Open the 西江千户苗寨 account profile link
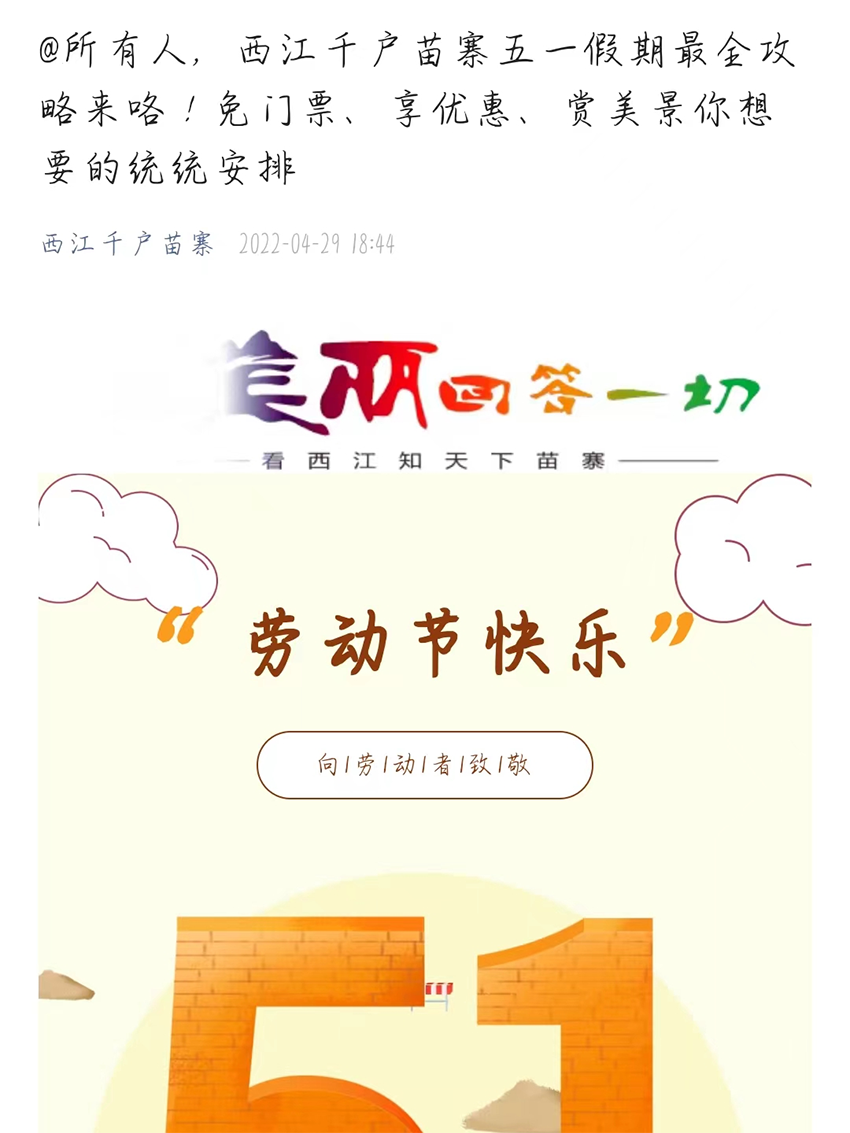The width and height of the screenshot is (850, 1133). 127,243
